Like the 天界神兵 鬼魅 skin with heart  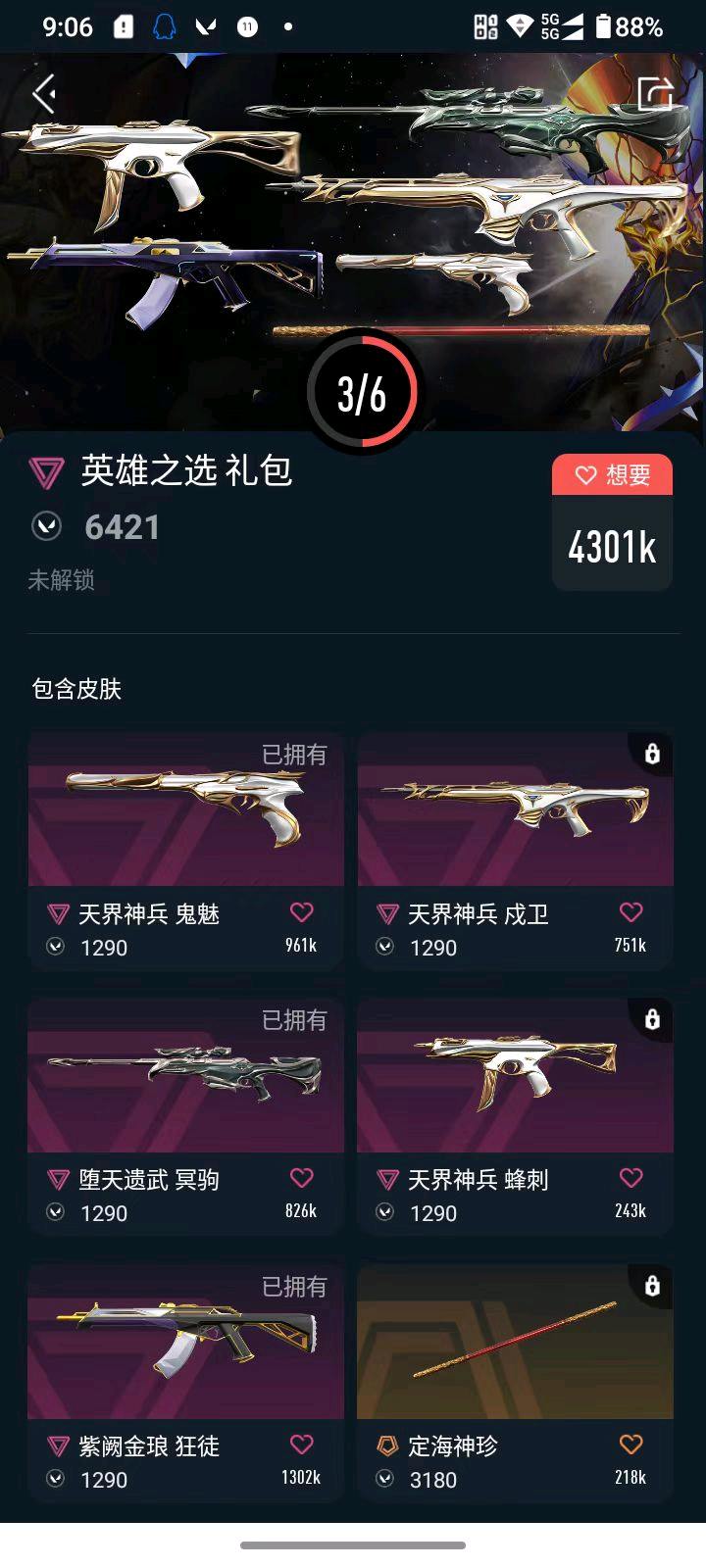point(302,912)
